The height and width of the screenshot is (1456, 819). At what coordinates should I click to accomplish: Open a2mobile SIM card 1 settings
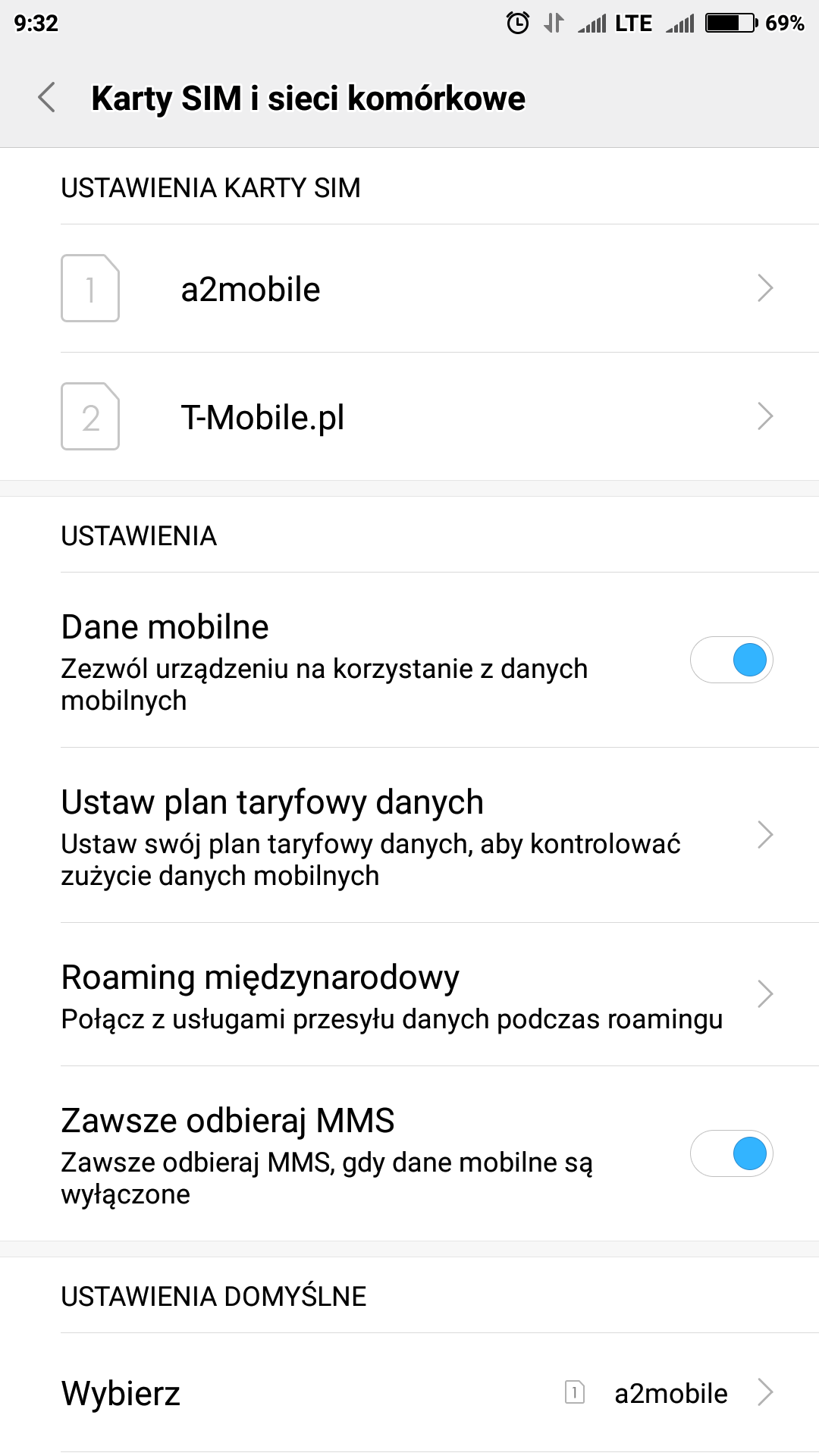click(409, 289)
